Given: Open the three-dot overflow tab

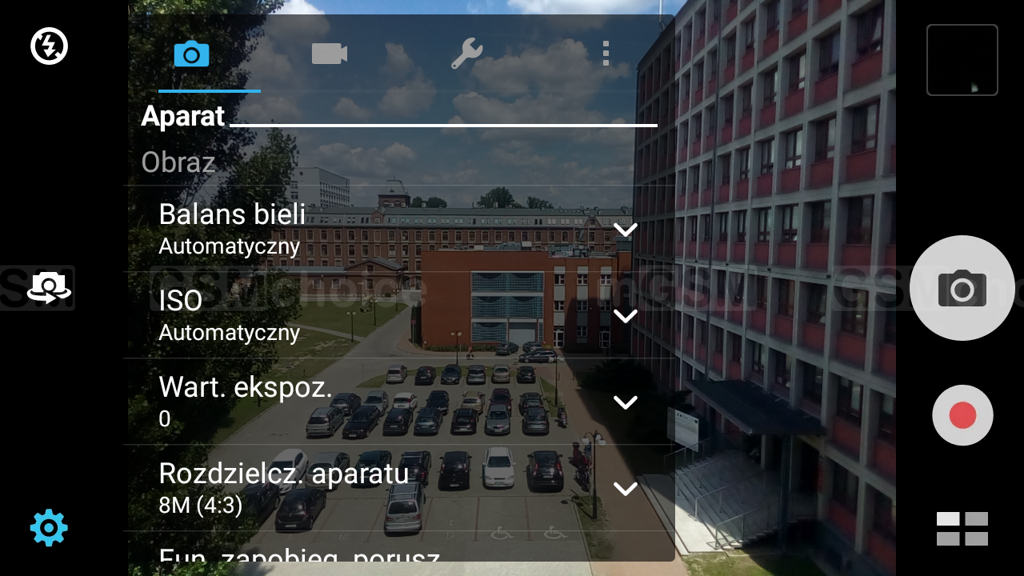Looking at the screenshot, I should click(x=605, y=54).
